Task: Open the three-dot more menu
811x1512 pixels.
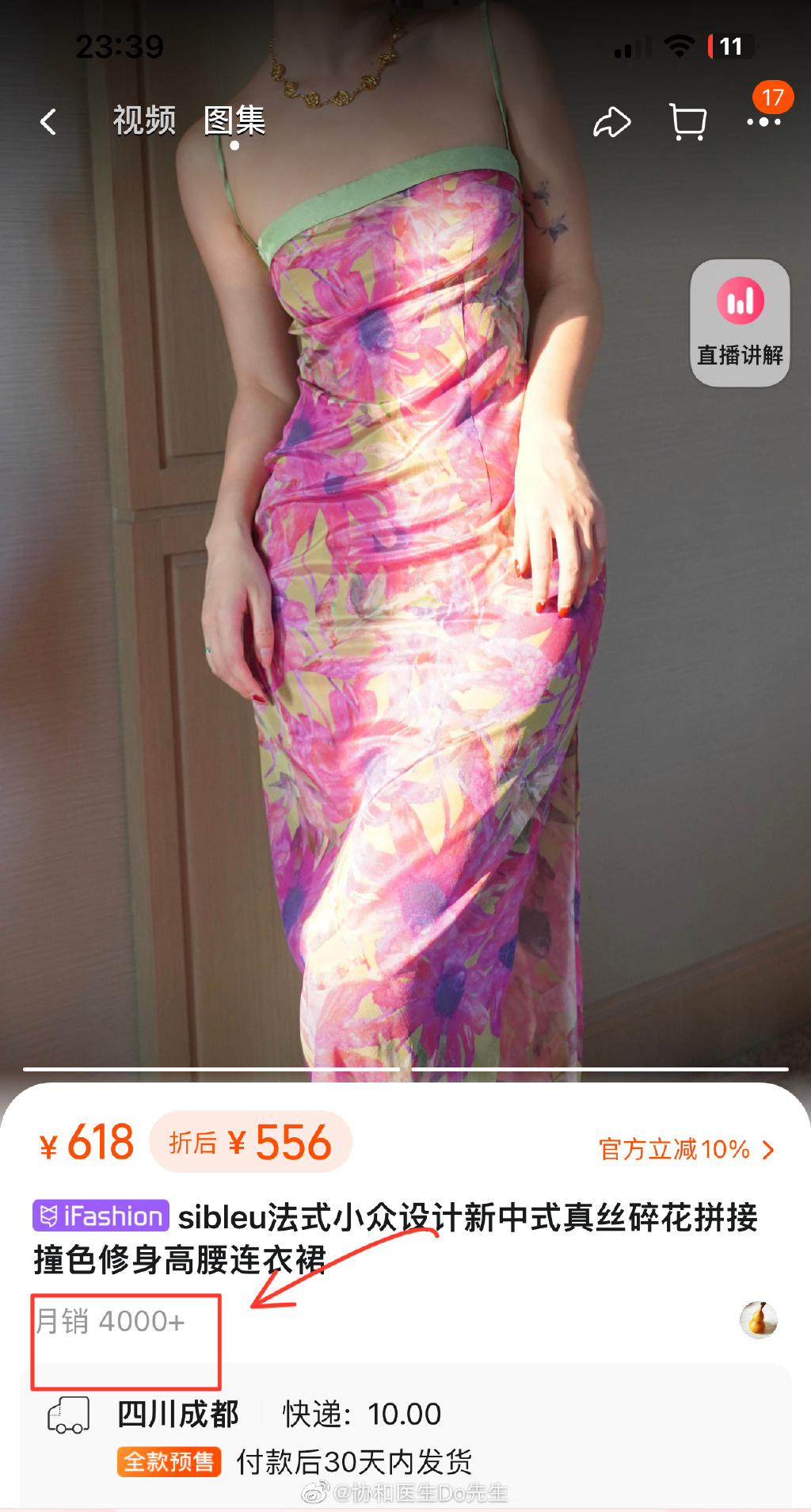Action: click(763, 122)
